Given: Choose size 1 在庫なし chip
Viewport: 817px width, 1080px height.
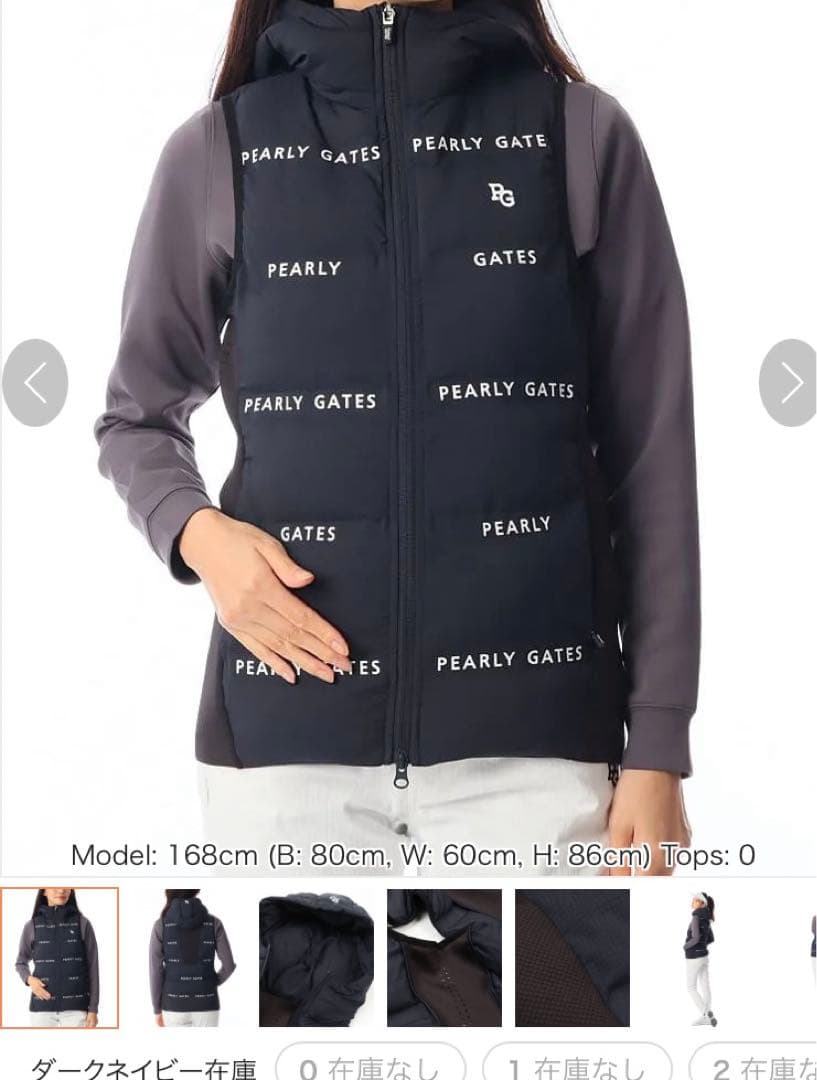Looking at the screenshot, I should click(578, 1064).
